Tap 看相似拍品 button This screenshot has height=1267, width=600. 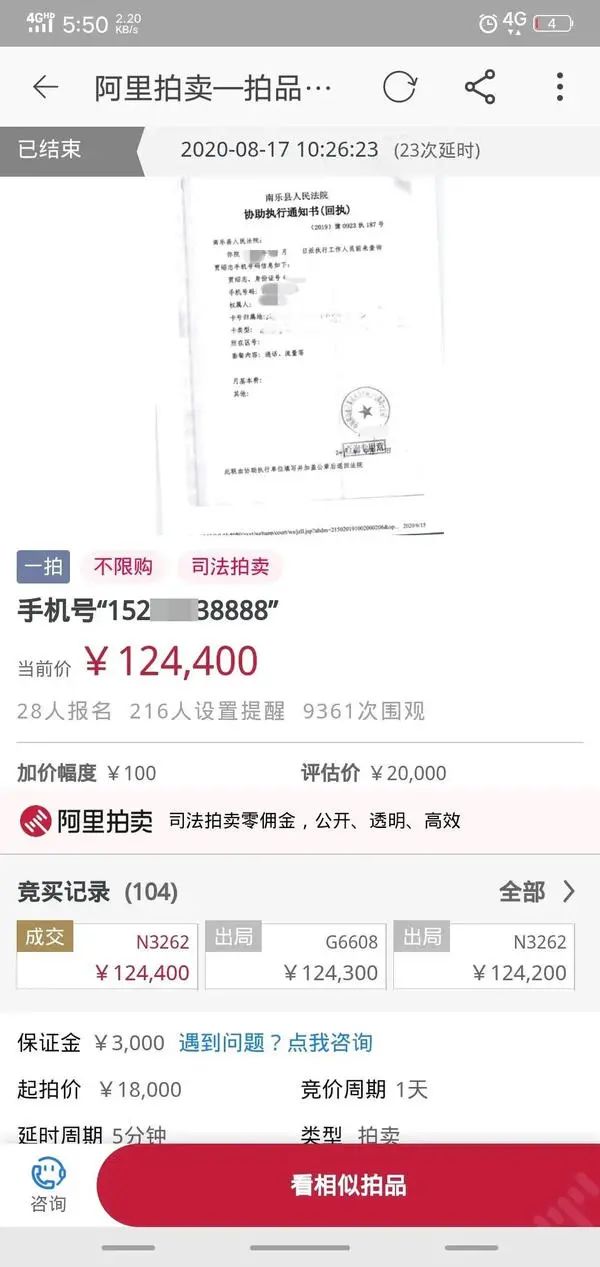coord(348,1186)
